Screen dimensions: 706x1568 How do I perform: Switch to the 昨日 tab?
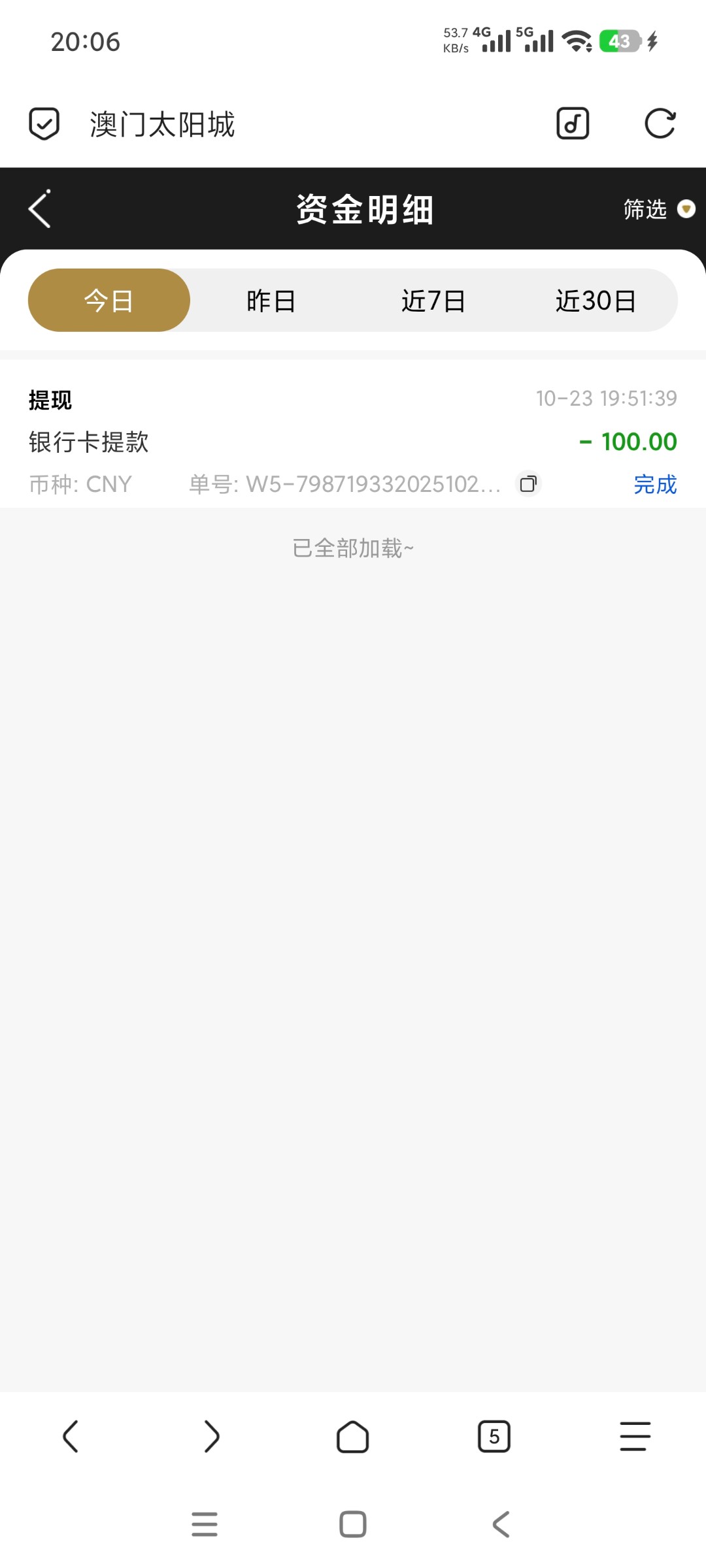(271, 301)
